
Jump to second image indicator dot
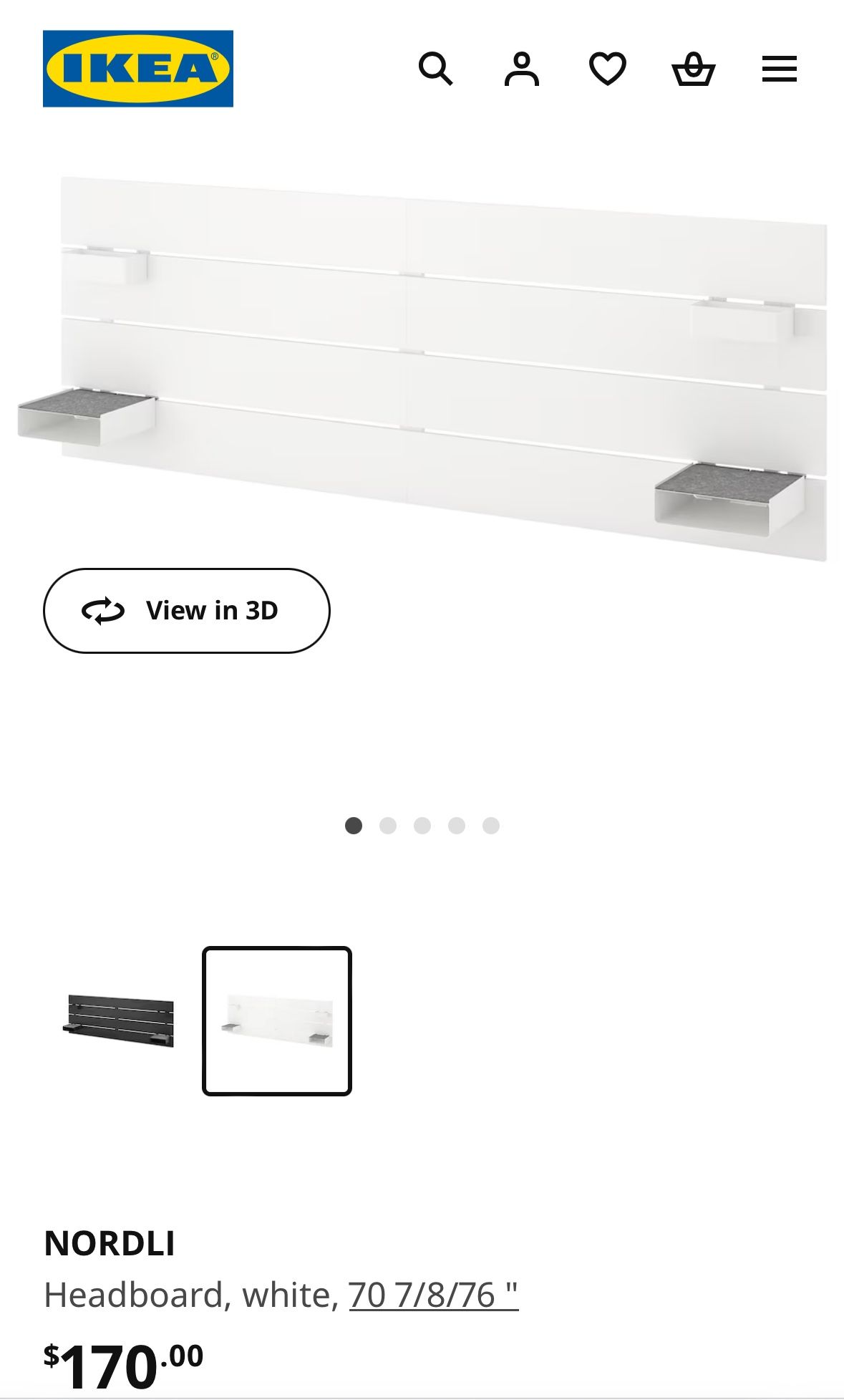pyautogui.click(x=388, y=826)
